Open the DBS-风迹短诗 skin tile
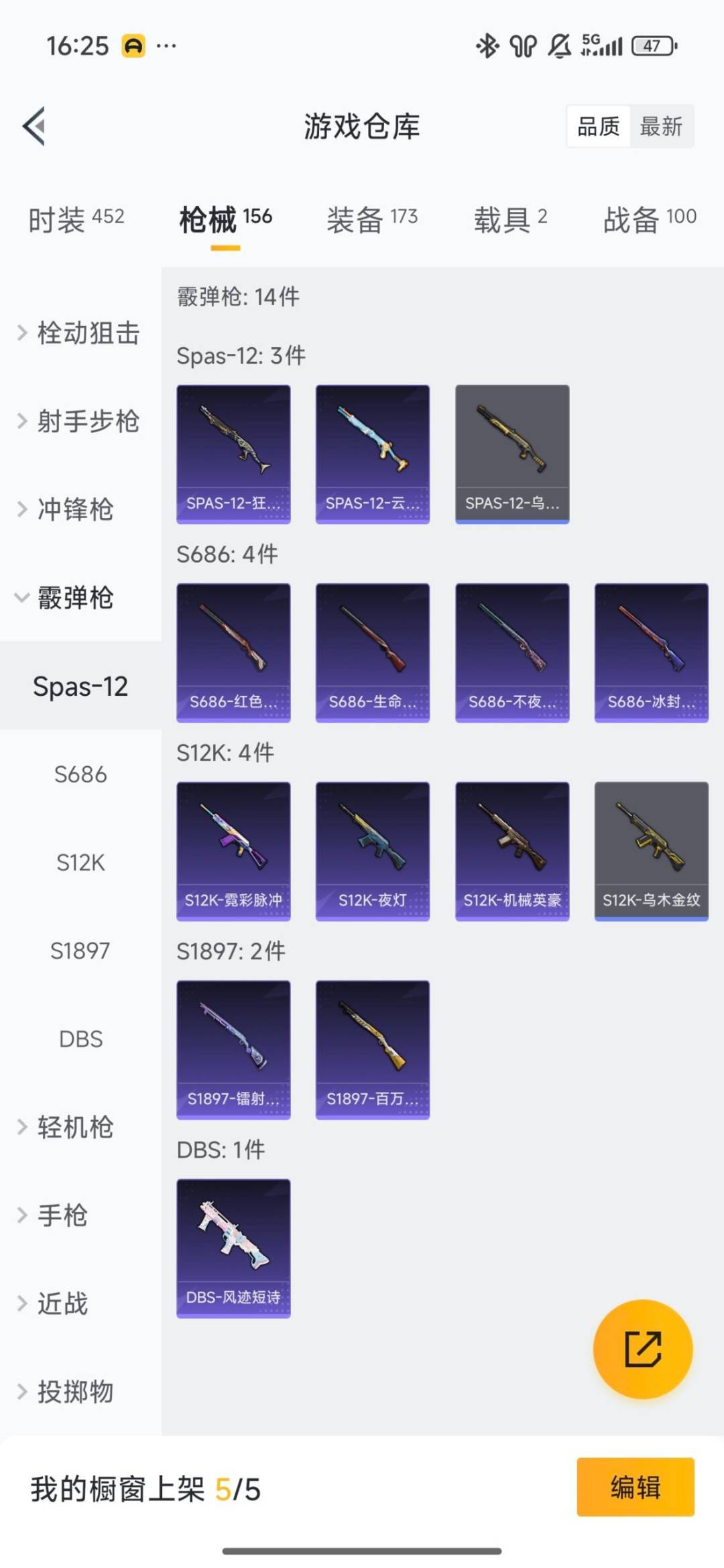 [x=233, y=1248]
